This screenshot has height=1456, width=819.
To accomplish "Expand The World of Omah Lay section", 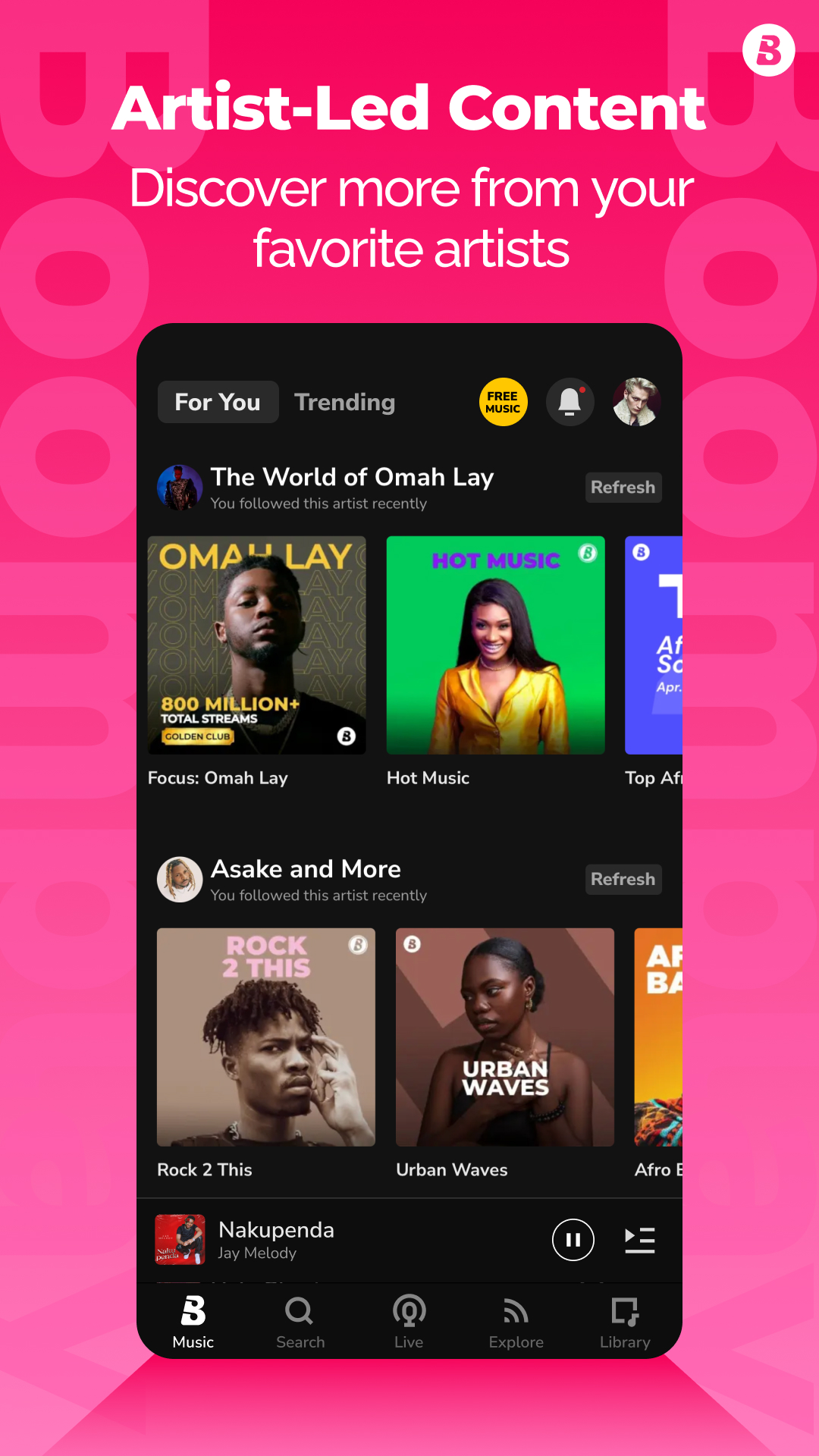I will click(352, 478).
